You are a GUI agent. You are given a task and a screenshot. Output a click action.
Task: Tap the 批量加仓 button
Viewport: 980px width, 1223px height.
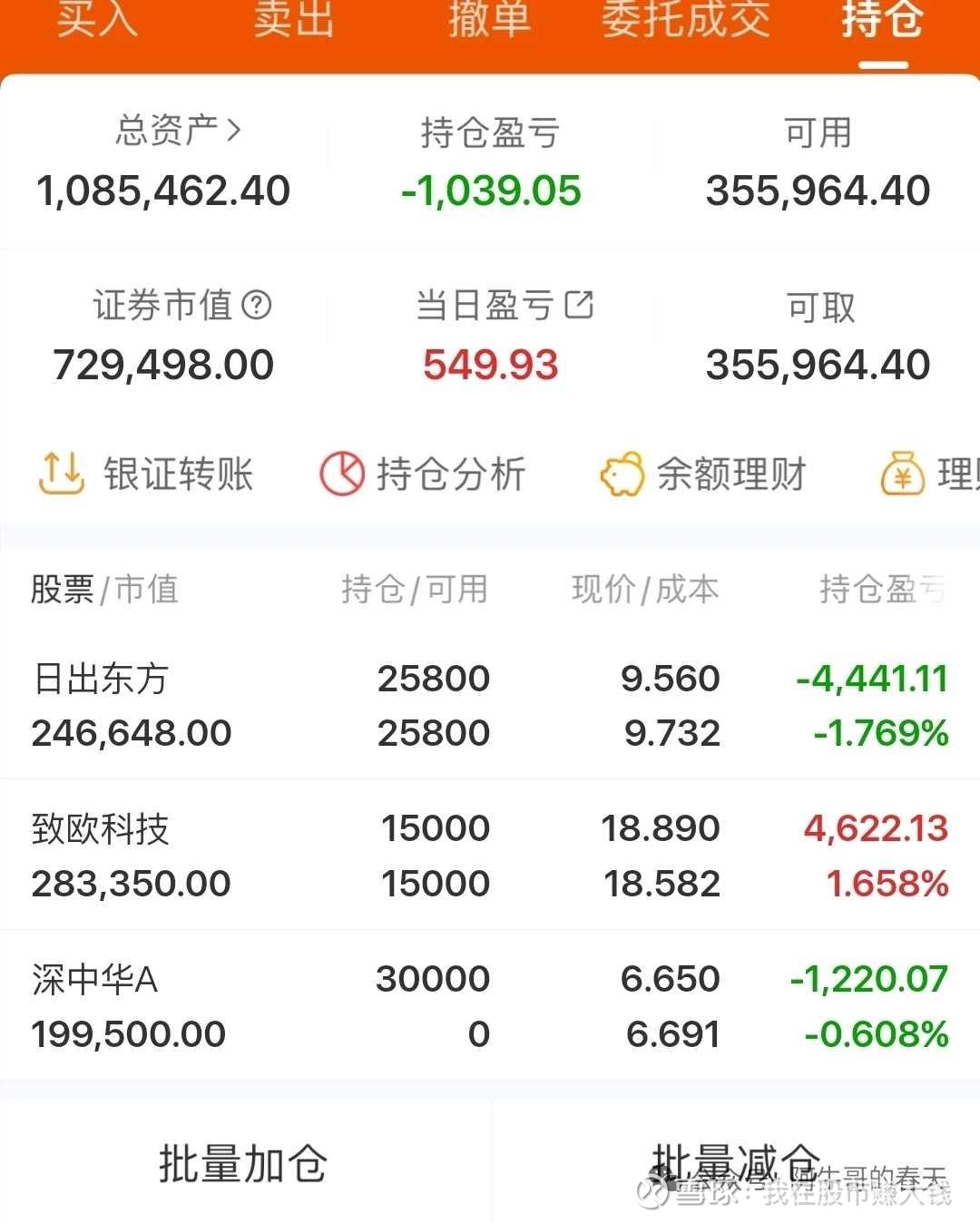243,1163
